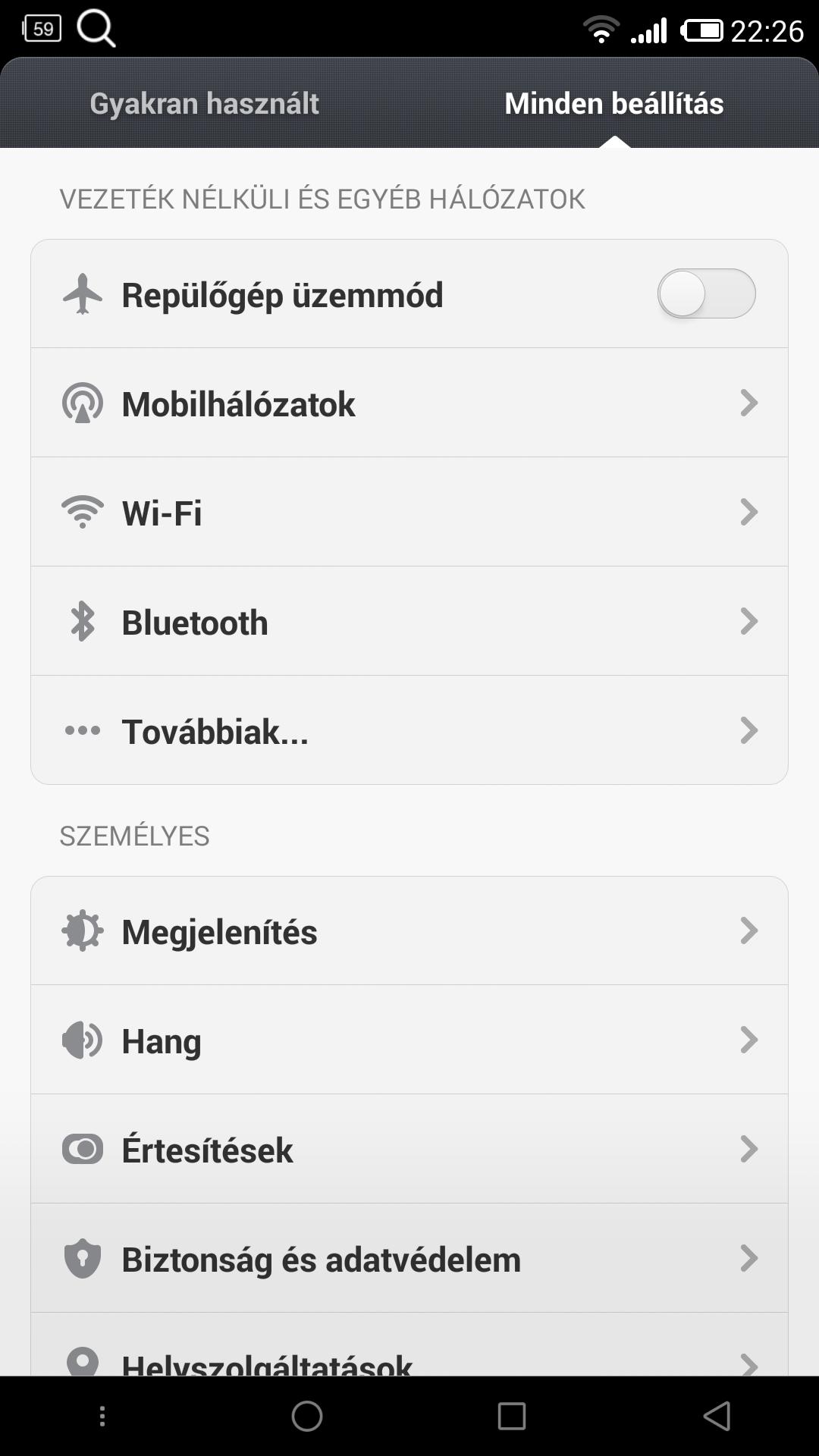The width and height of the screenshot is (819, 1456).
Task: Tap the navigation bar back button
Action: pyautogui.click(x=717, y=1416)
